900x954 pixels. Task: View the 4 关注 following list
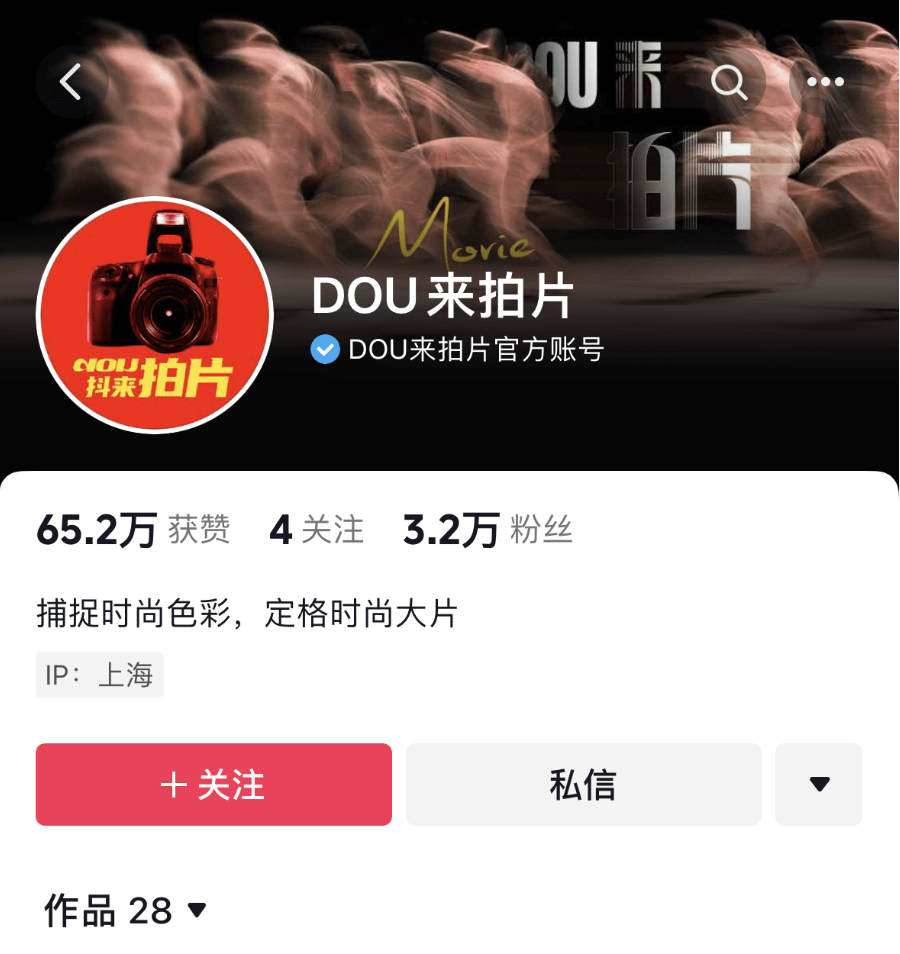tap(316, 530)
